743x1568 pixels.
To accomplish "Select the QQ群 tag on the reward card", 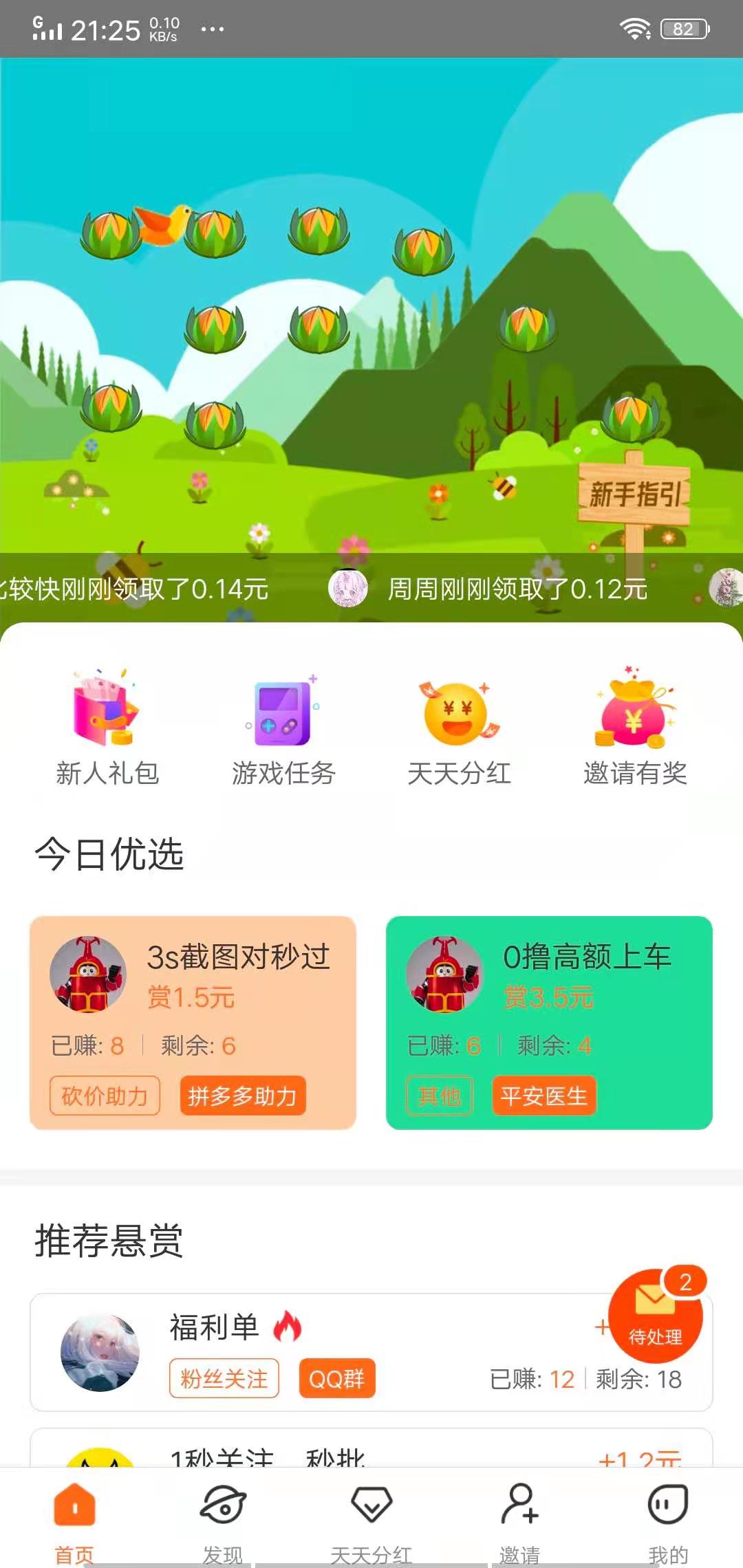I will coord(336,1379).
